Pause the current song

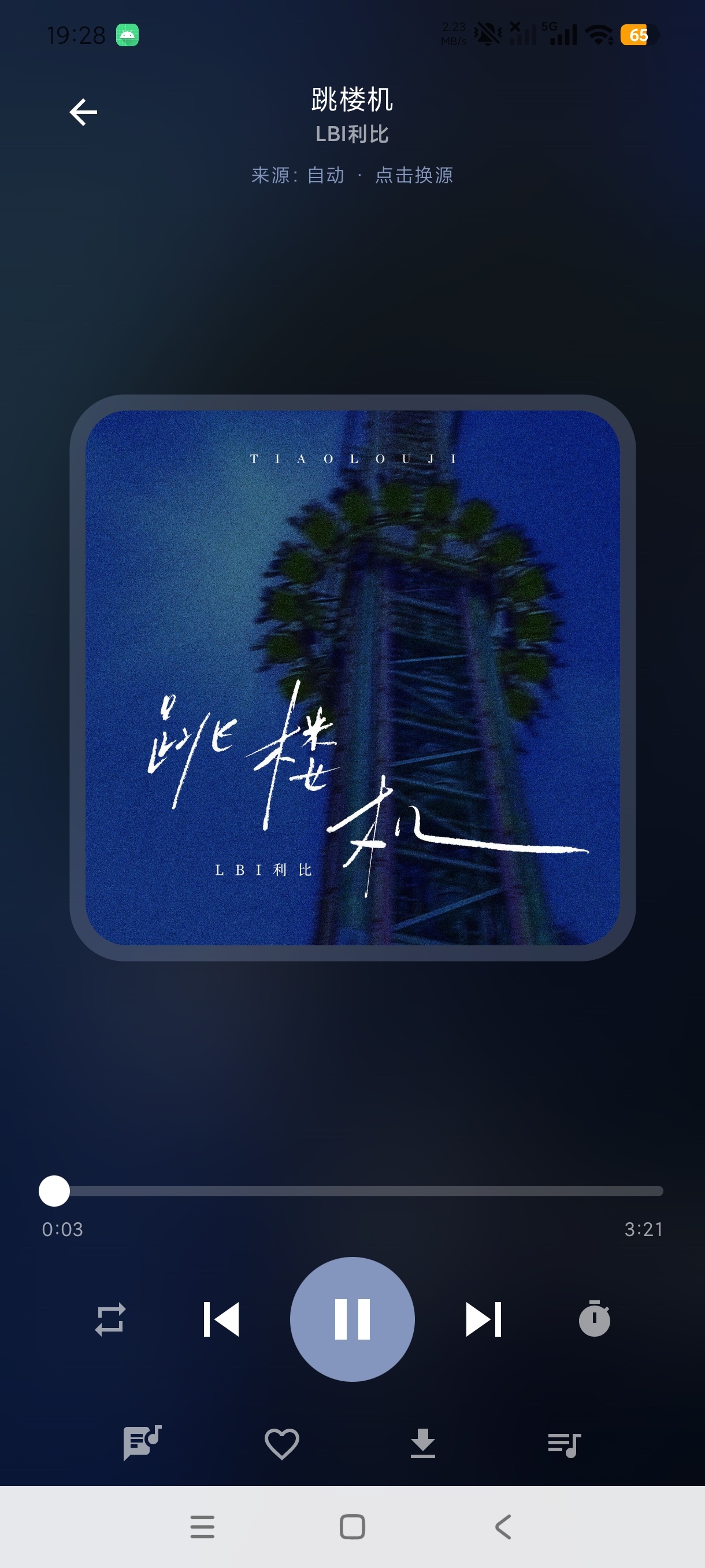352,1319
